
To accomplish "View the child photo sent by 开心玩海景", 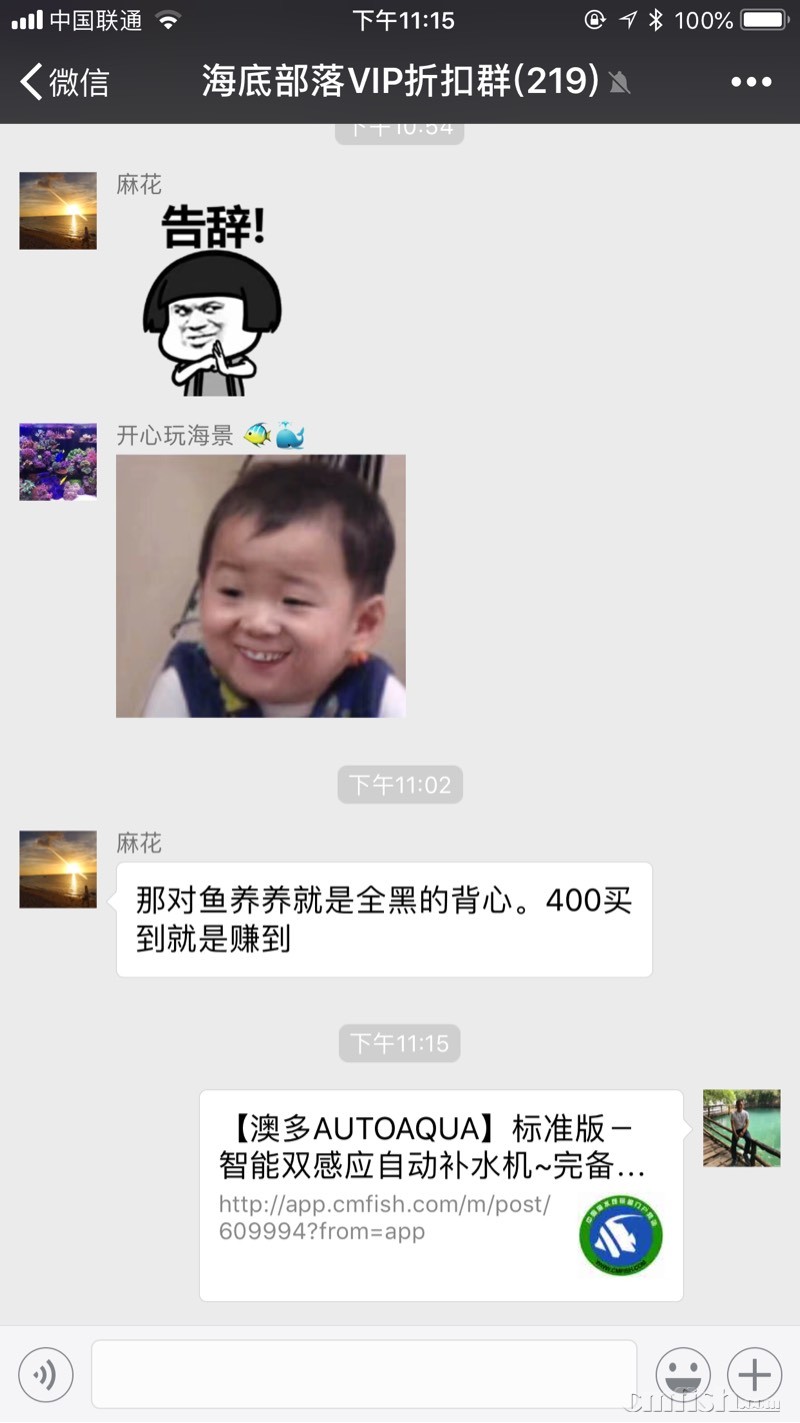I will (x=261, y=586).
